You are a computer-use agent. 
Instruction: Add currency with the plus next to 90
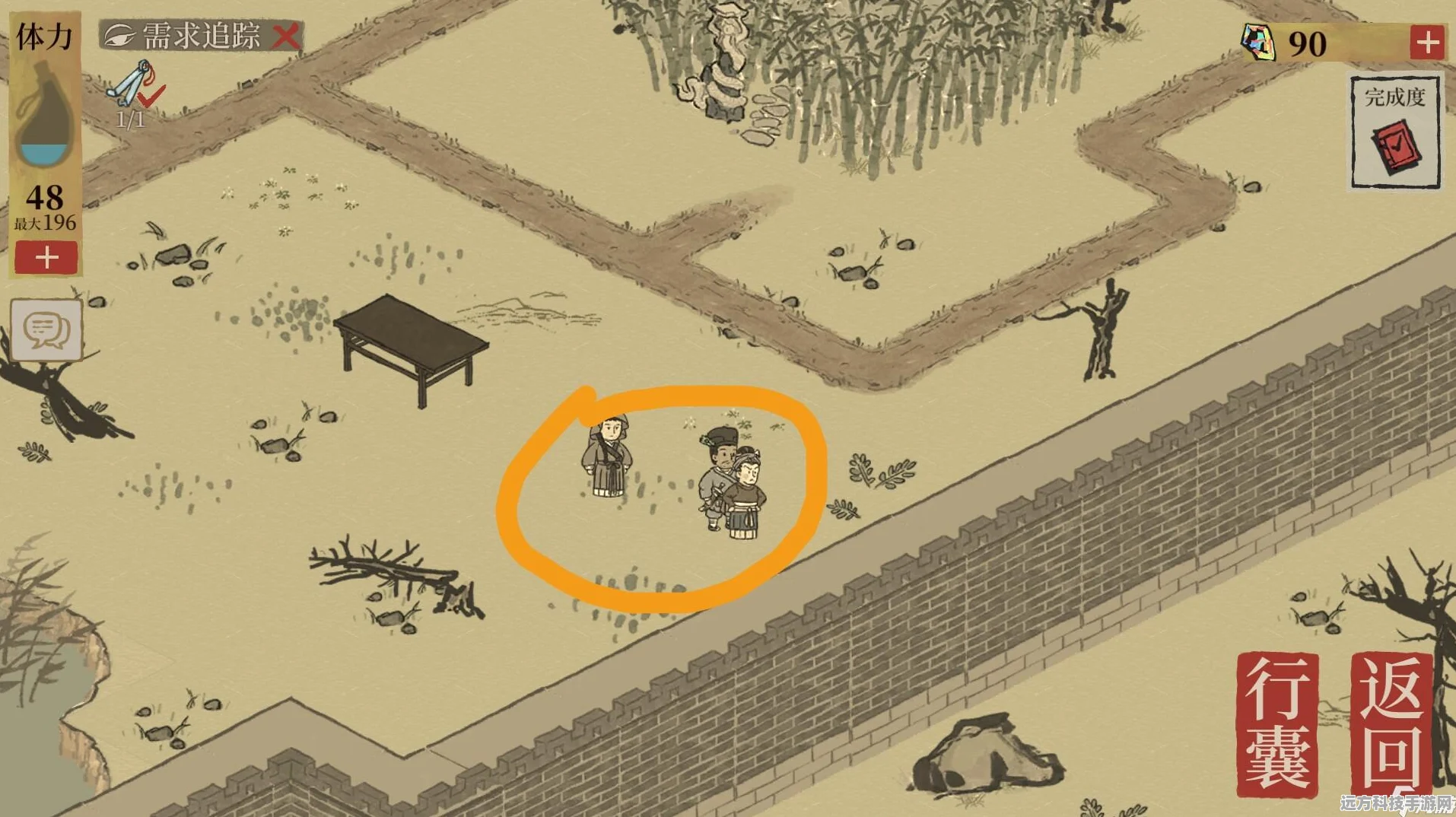[1426, 43]
